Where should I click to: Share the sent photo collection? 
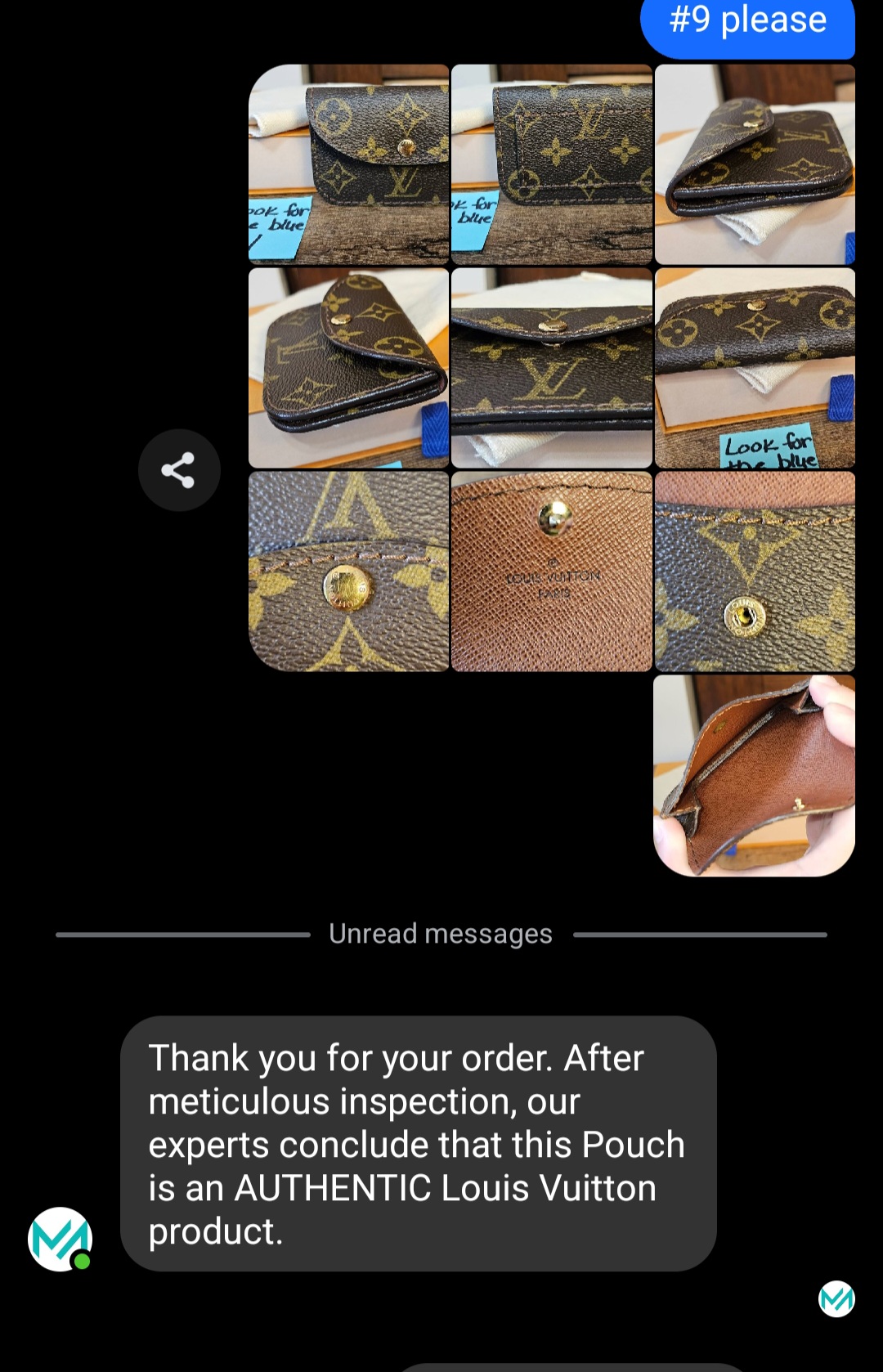pos(179,470)
